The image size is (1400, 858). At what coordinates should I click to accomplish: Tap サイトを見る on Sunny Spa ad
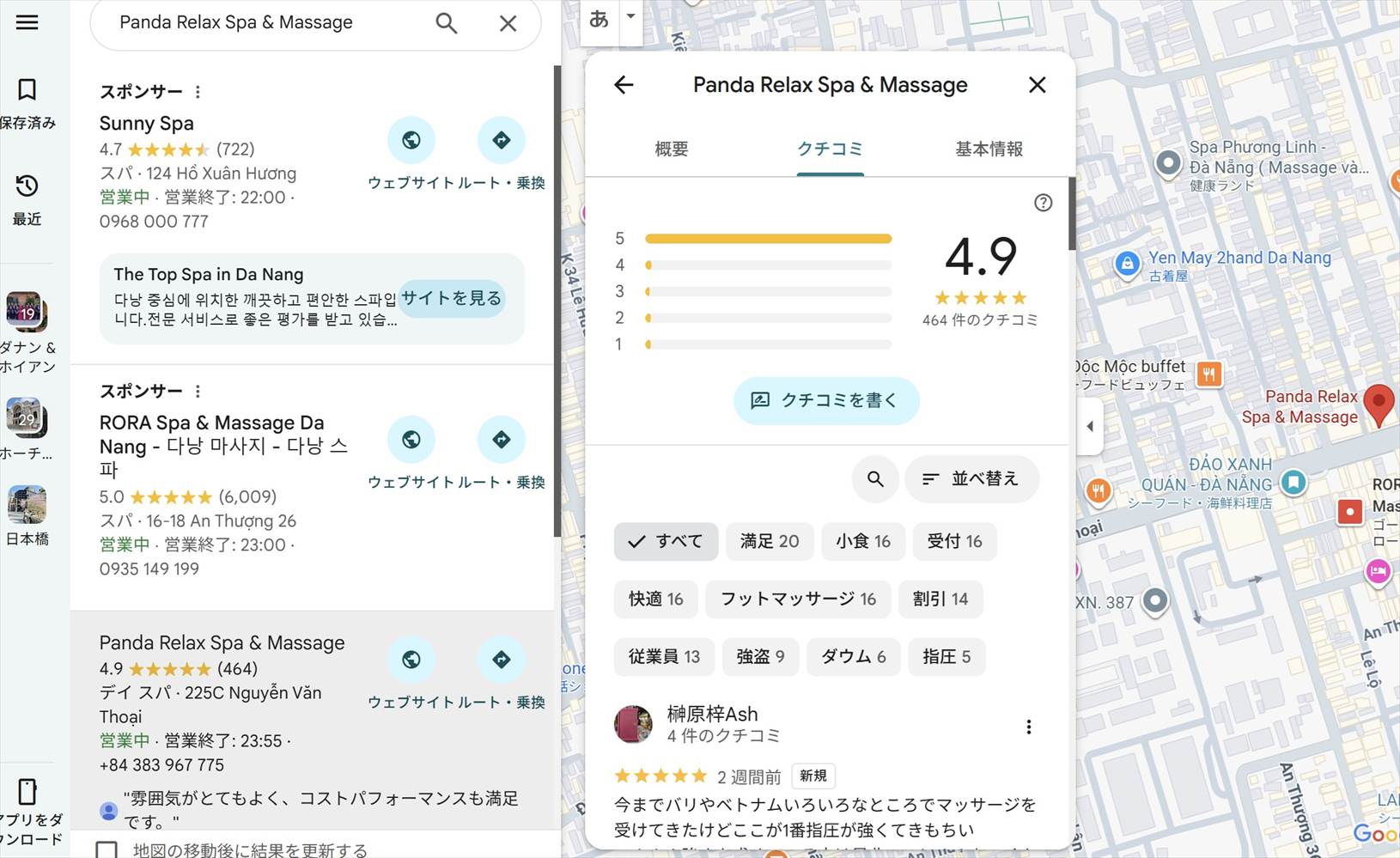[451, 298]
